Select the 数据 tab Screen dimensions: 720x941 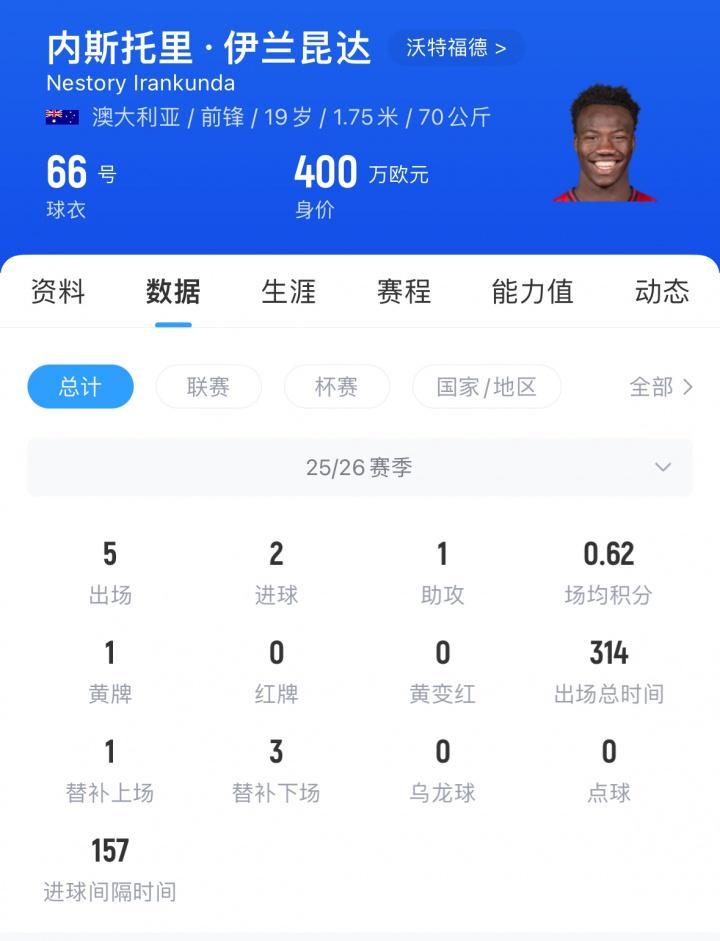173,291
